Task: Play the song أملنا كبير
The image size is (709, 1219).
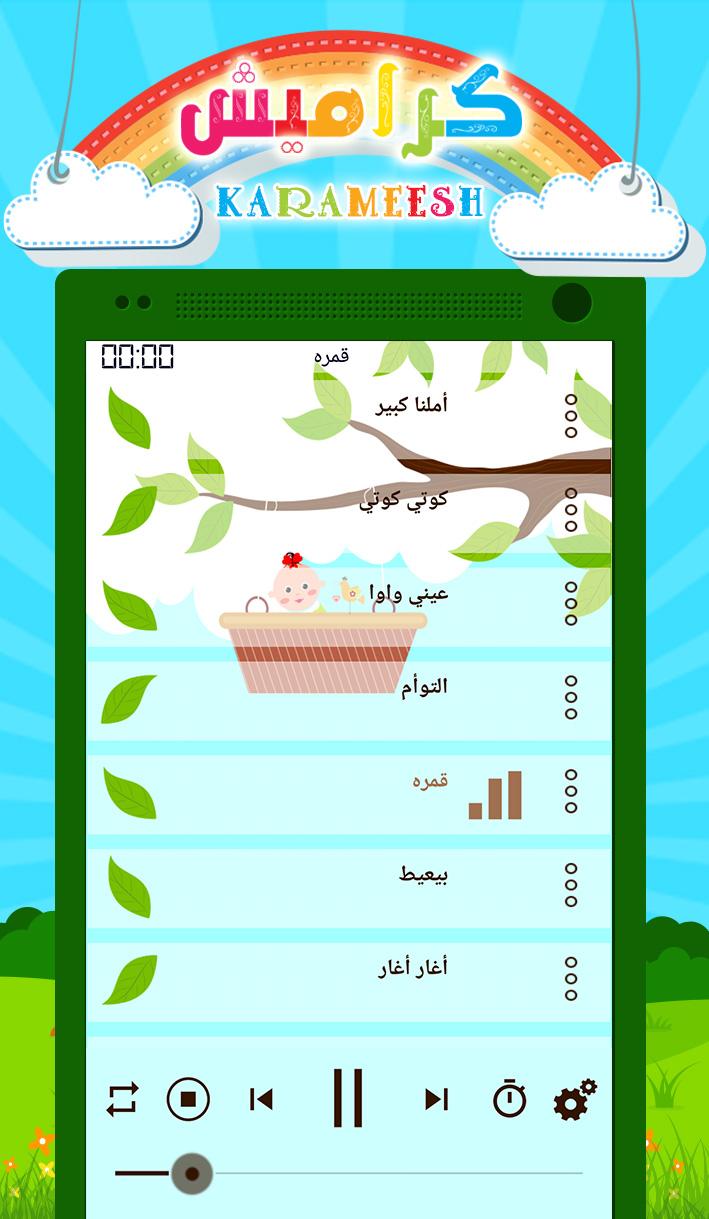Action: click(411, 405)
